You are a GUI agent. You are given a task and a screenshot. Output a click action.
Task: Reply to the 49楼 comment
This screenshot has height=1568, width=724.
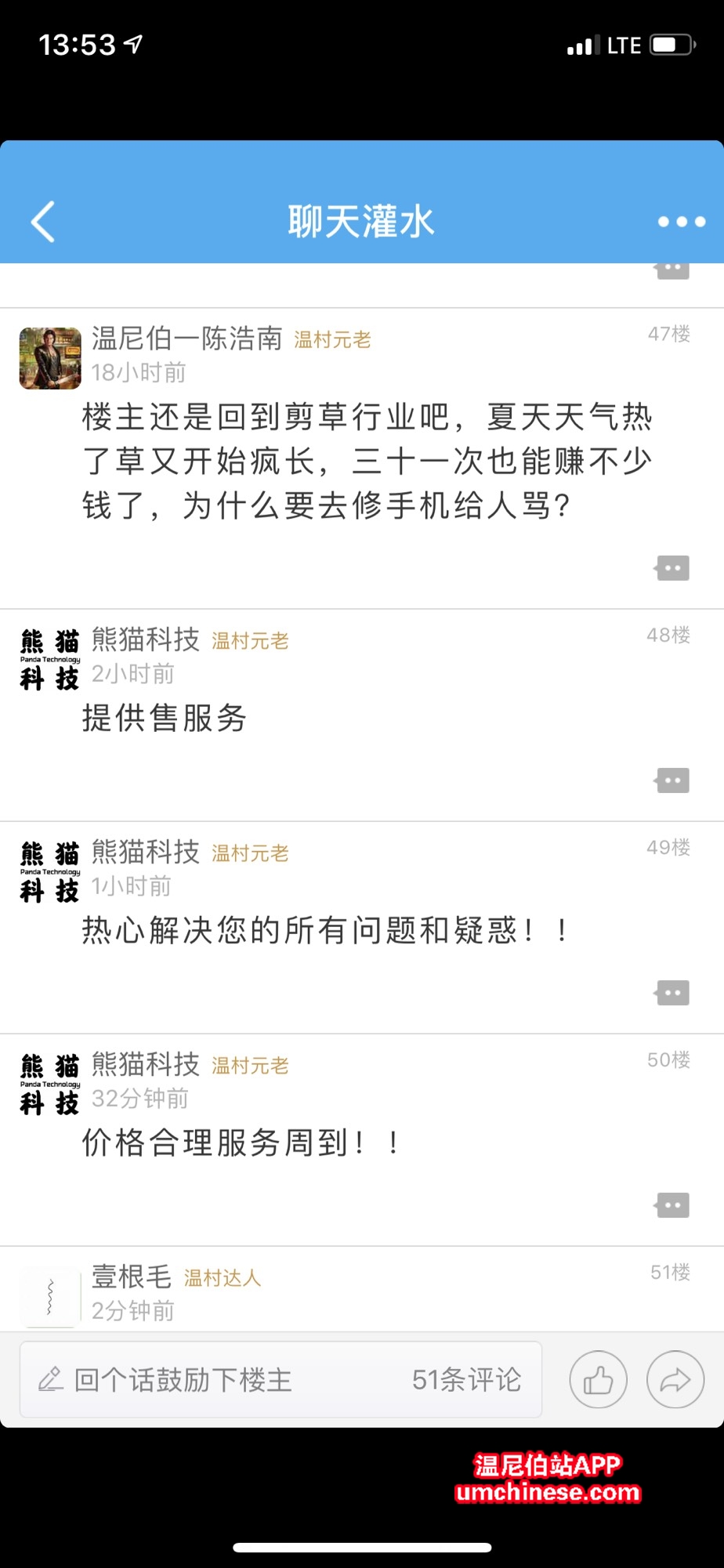pos(672,993)
